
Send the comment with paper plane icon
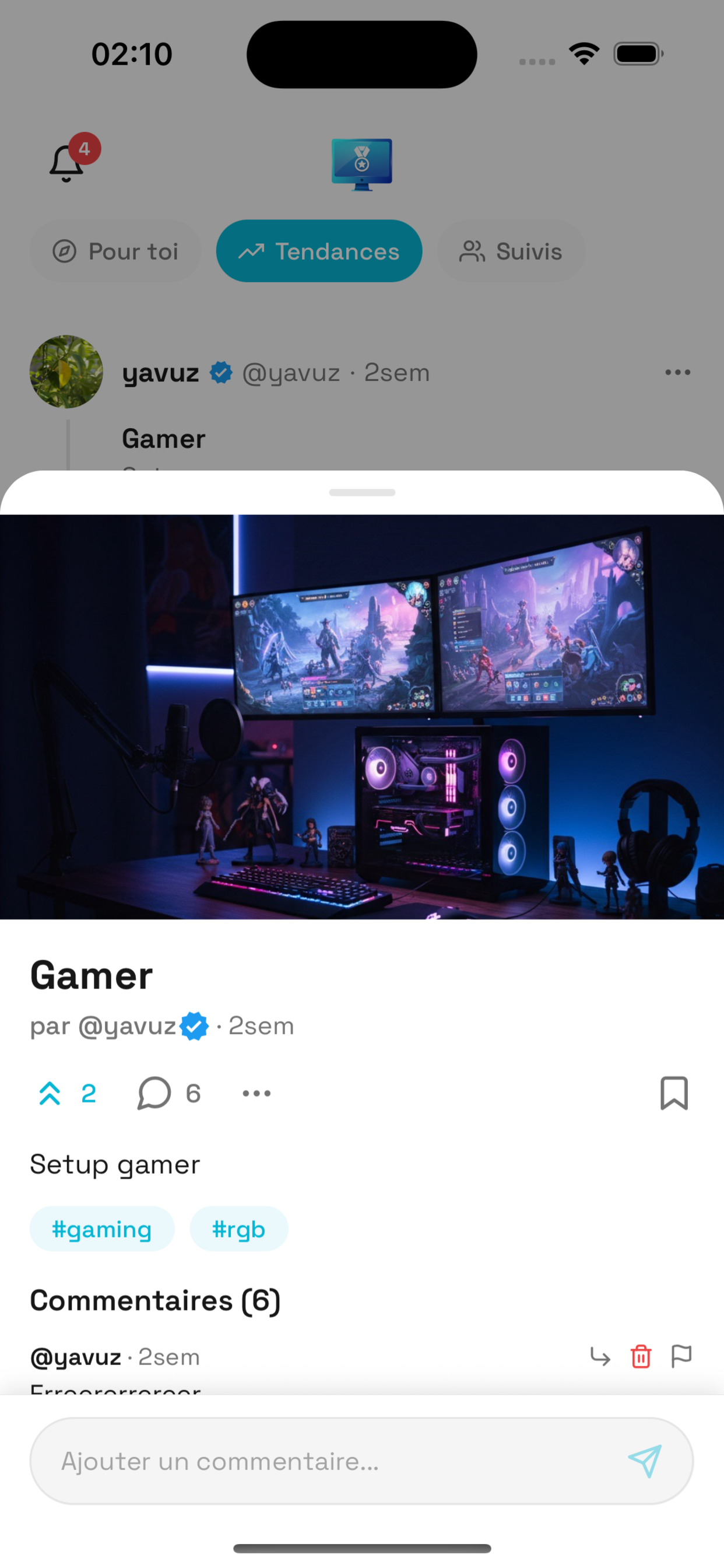644,1461
